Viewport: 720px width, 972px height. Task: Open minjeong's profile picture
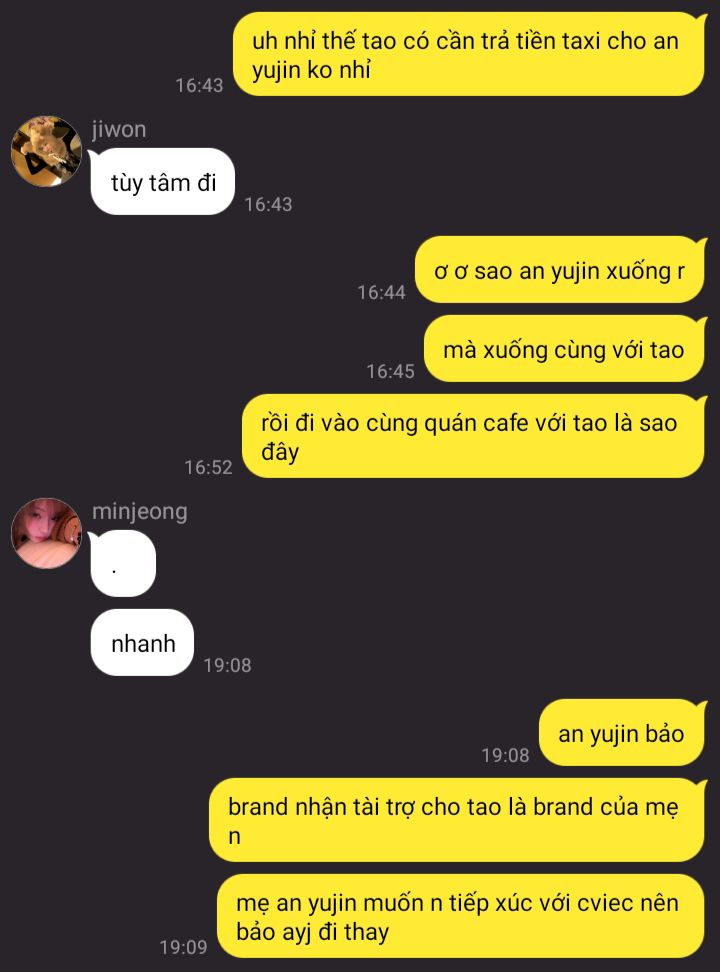point(46,533)
